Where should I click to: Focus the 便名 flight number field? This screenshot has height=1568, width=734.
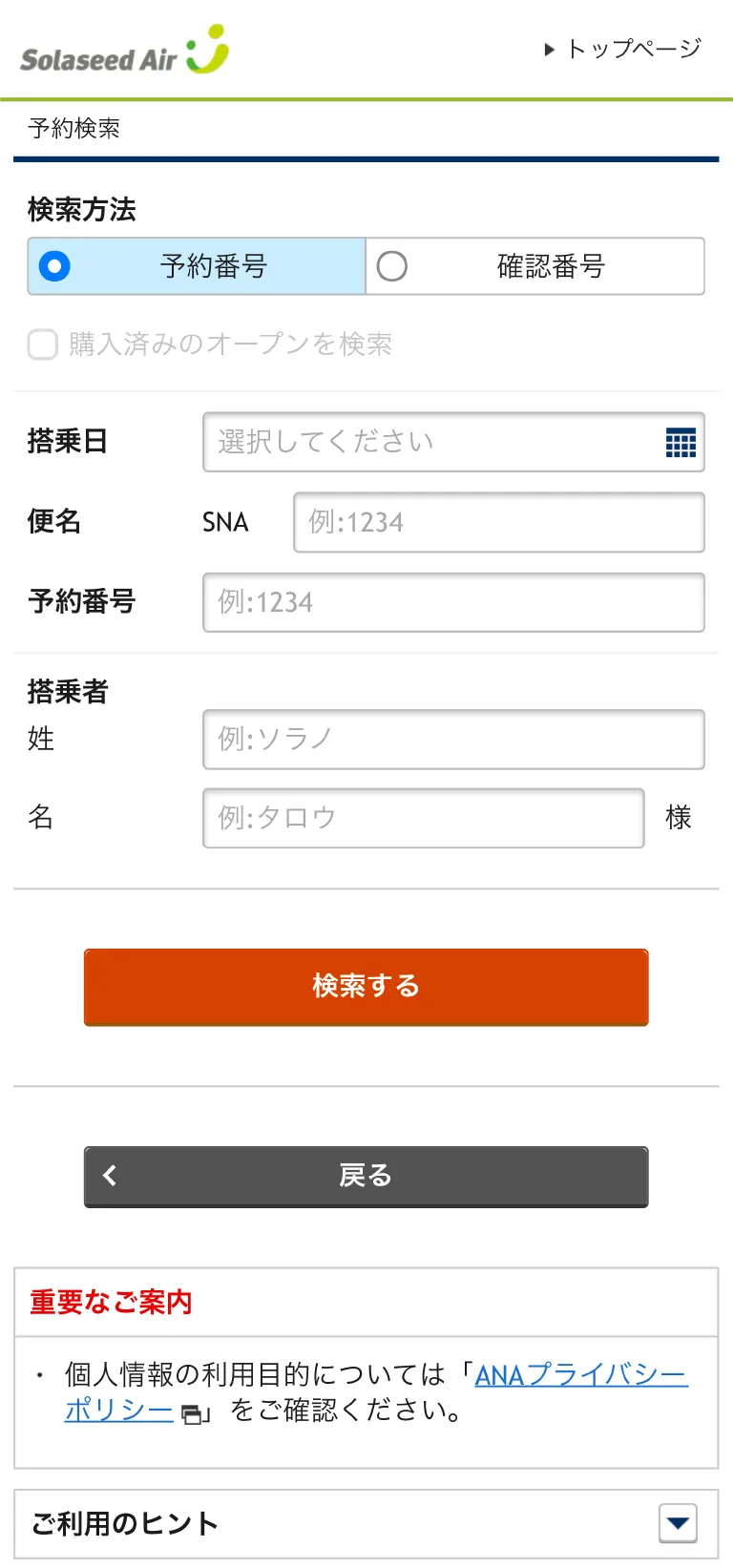(498, 522)
